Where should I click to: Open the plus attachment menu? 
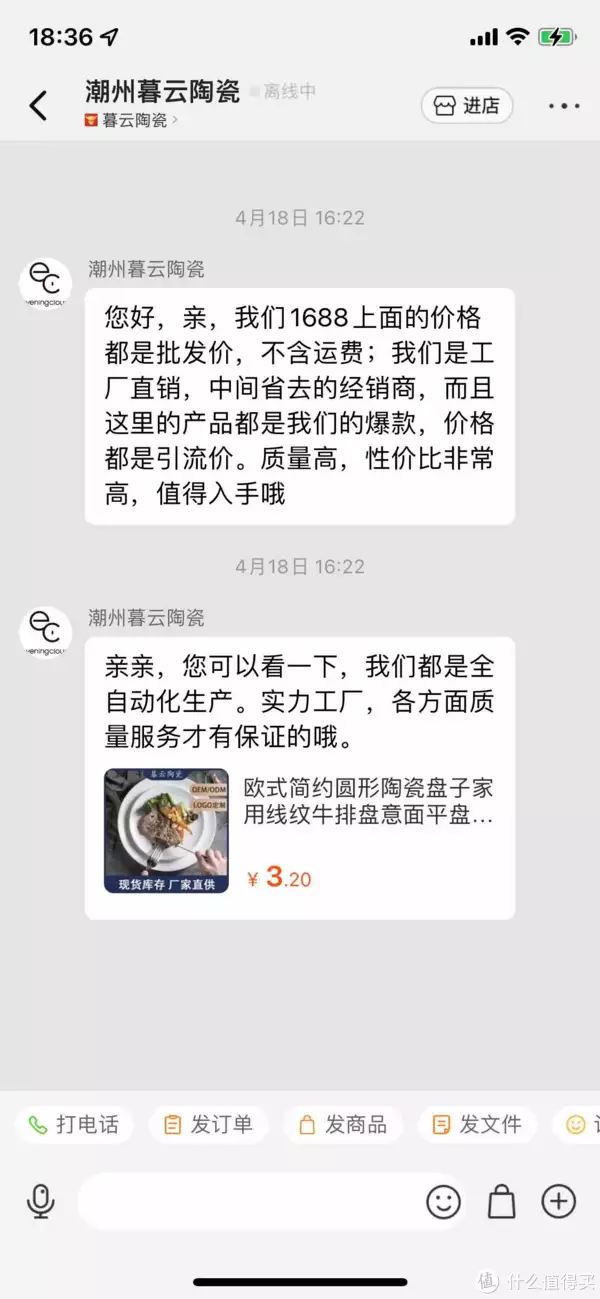pos(559,1201)
